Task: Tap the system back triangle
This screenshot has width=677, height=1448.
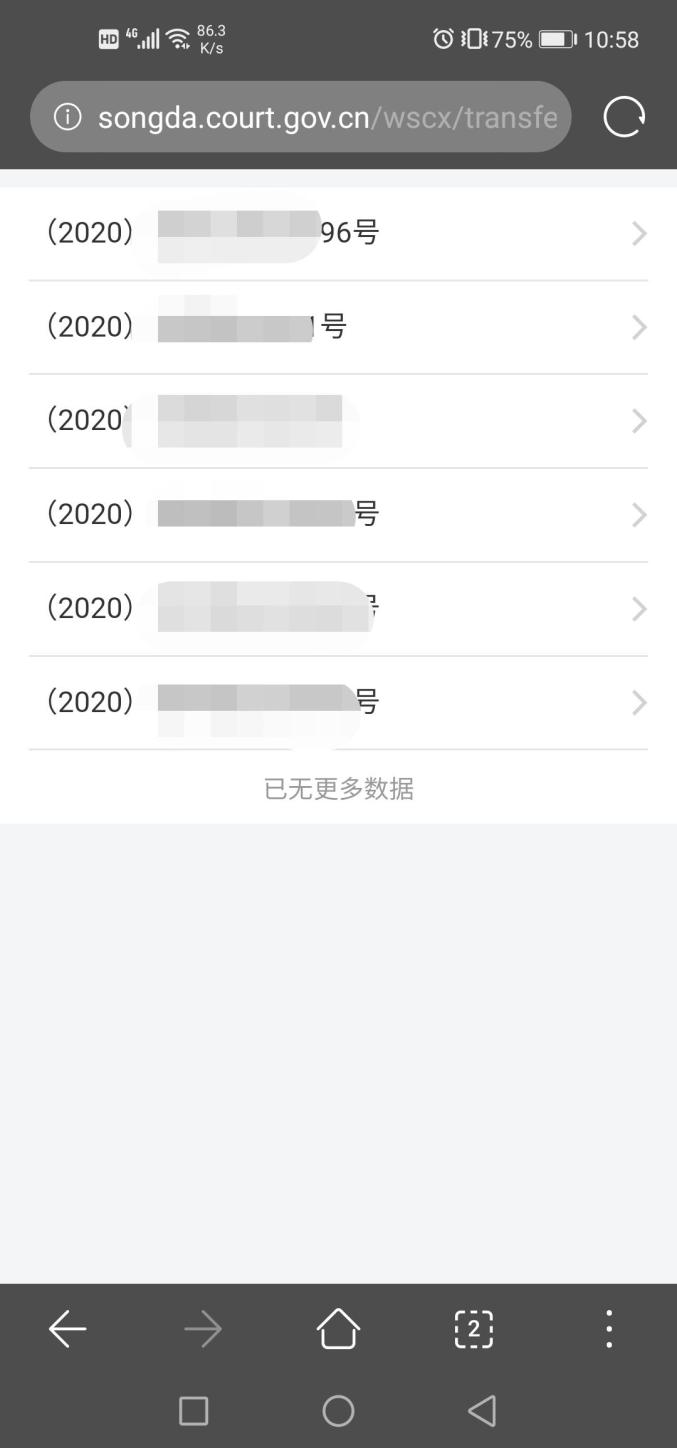Action: [x=481, y=1410]
